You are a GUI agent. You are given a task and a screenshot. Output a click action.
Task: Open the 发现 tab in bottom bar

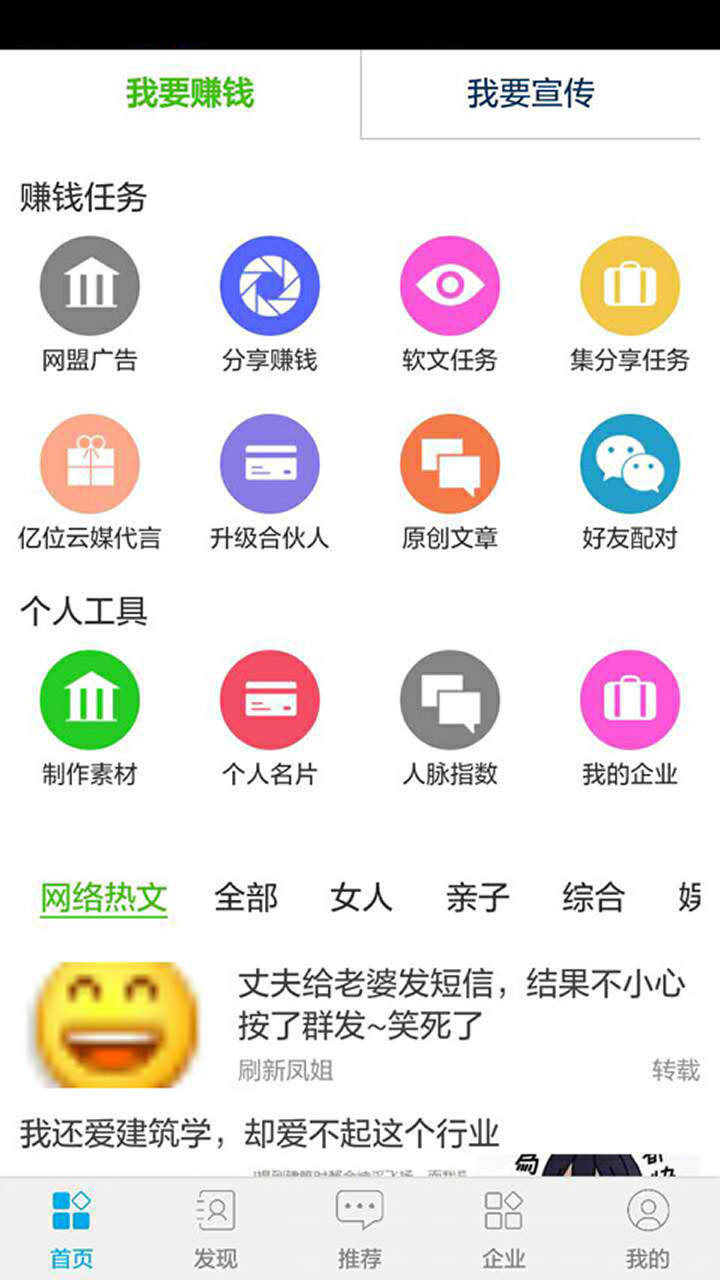[216, 1230]
